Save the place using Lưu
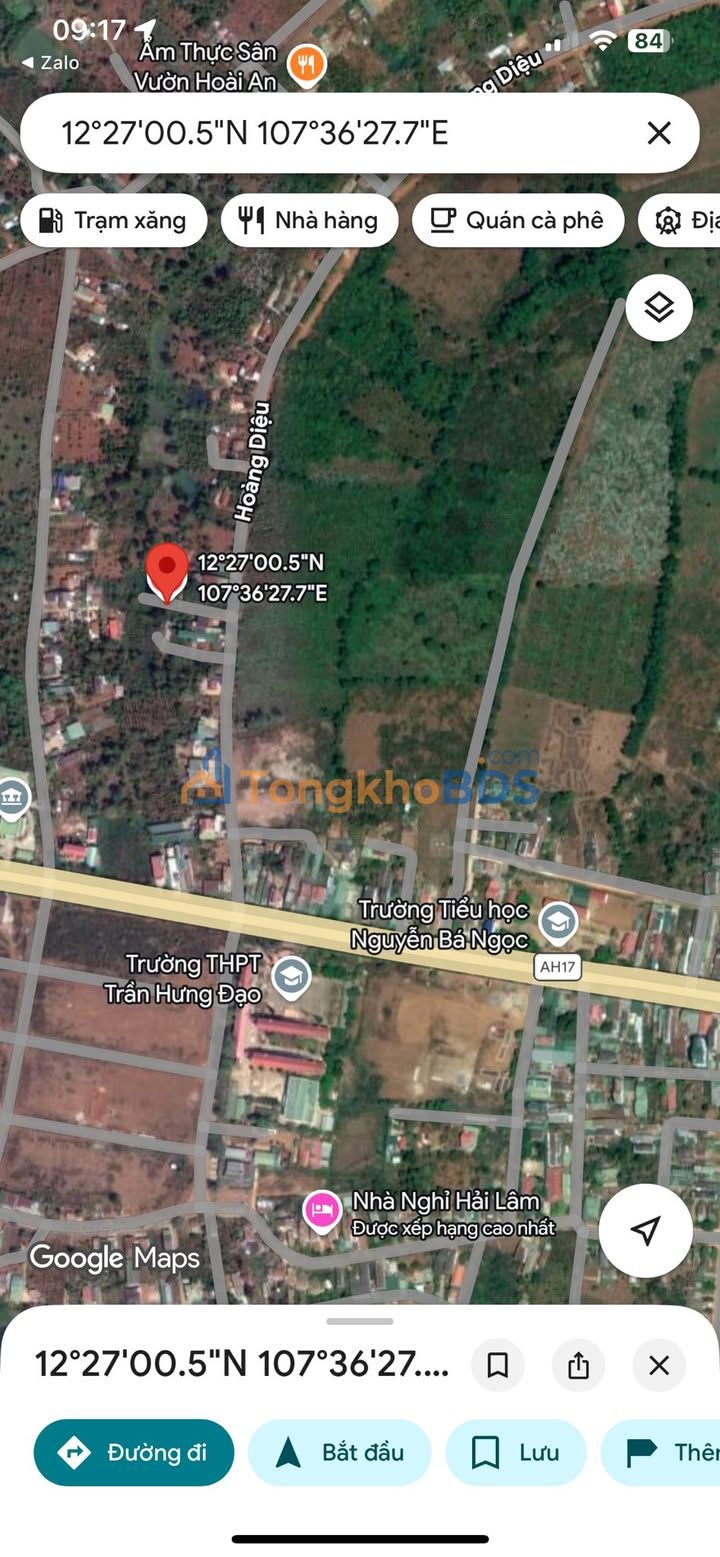 click(515, 1452)
